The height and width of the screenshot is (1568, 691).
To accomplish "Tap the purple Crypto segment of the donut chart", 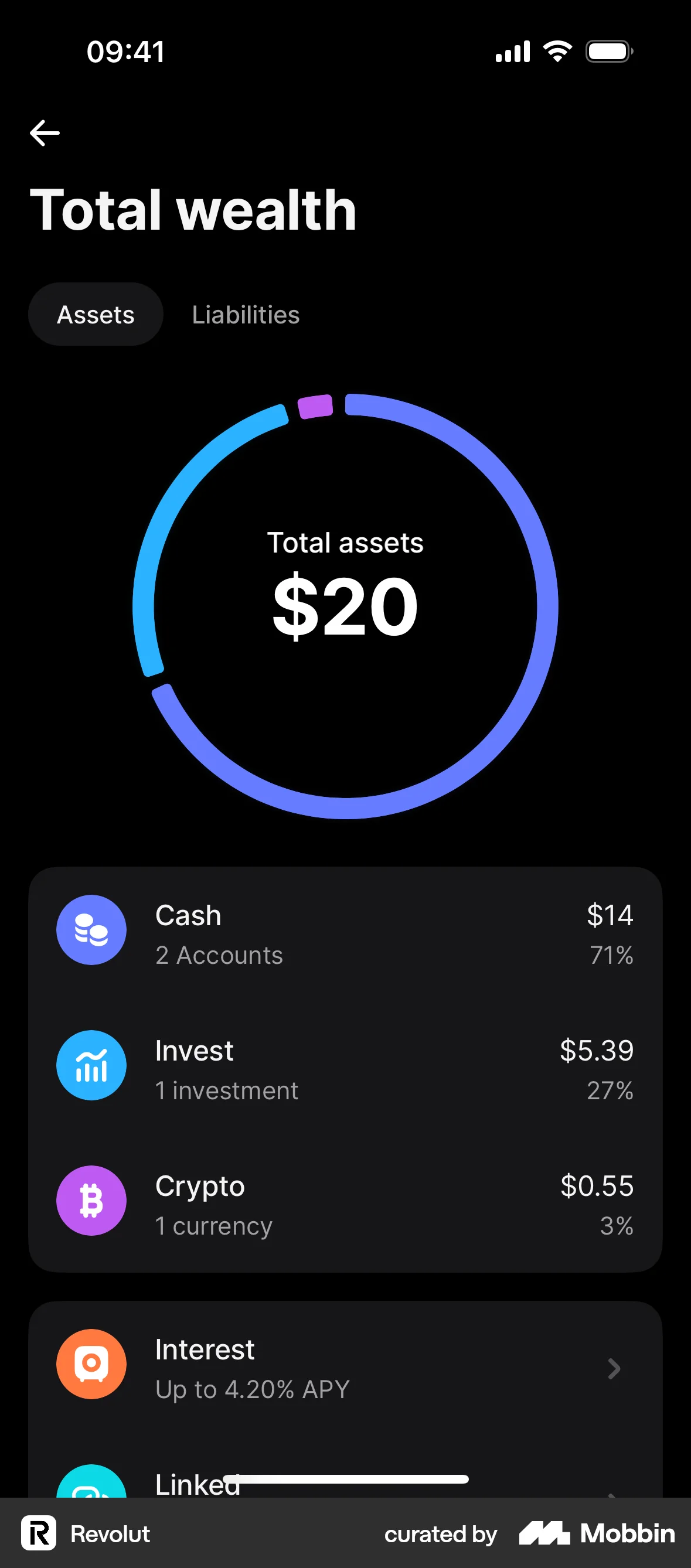I will 314,407.
